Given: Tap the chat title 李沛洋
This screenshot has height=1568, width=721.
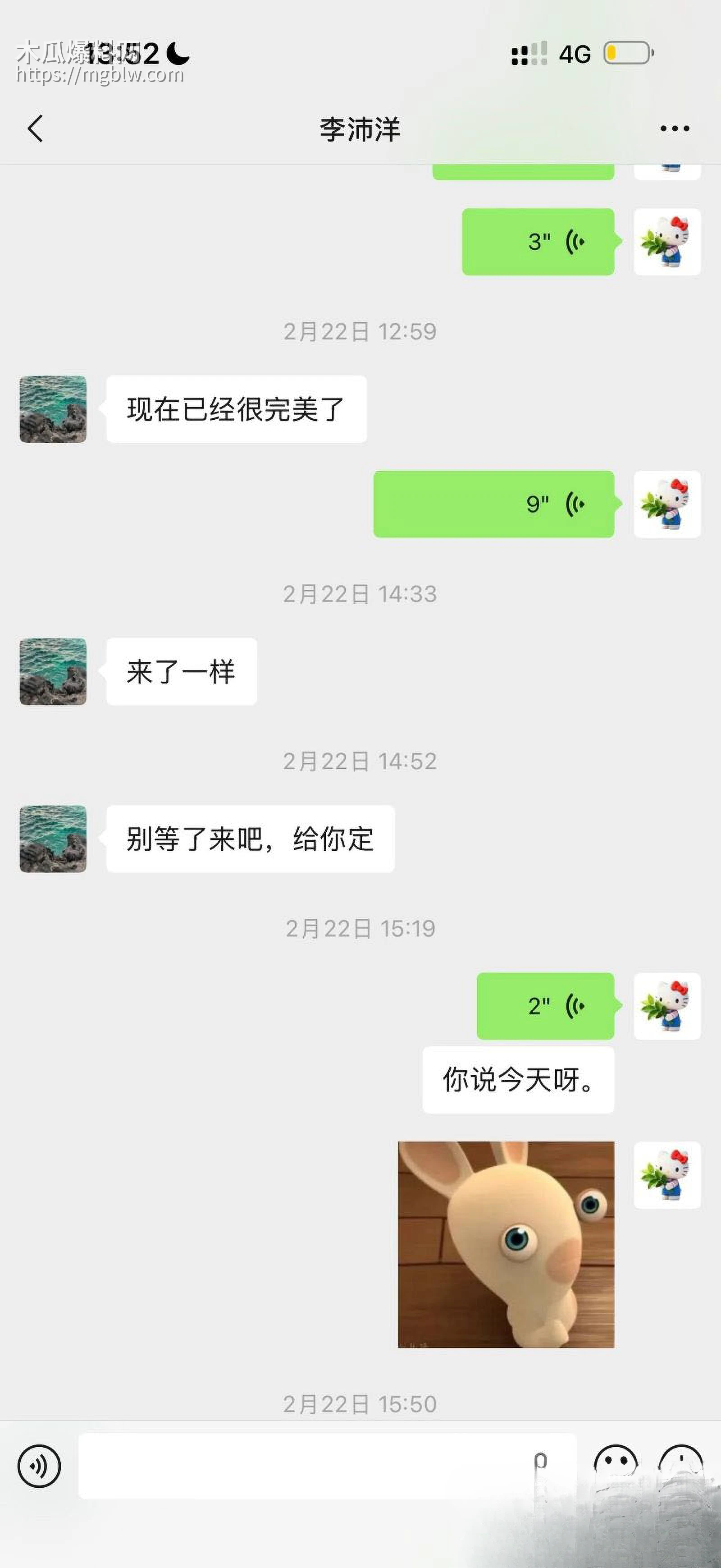Looking at the screenshot, I should (360, 129).
